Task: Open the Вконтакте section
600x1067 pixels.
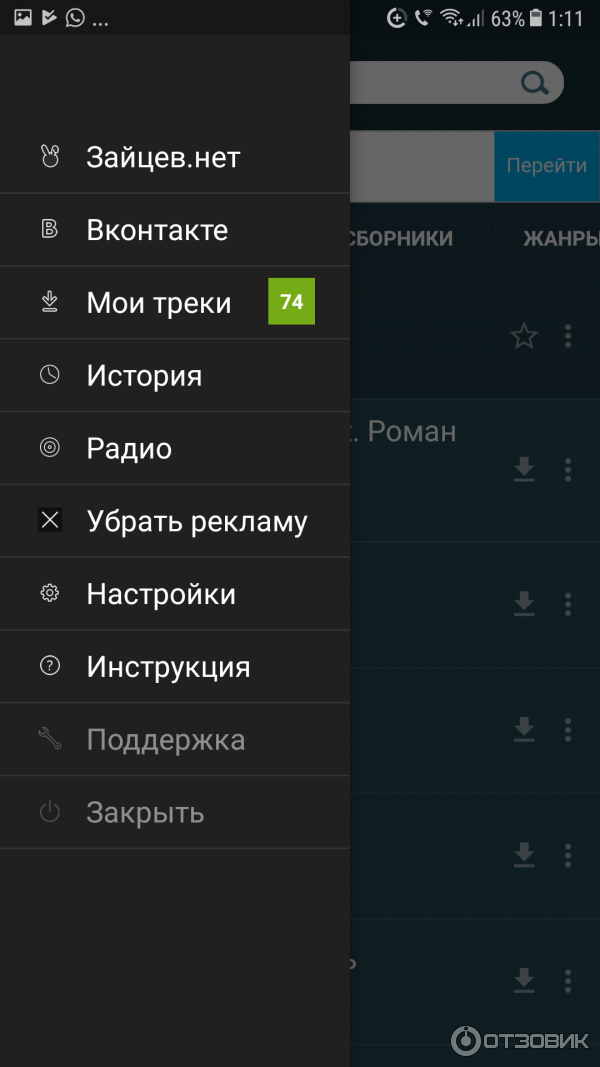Action: coord(157,230)
